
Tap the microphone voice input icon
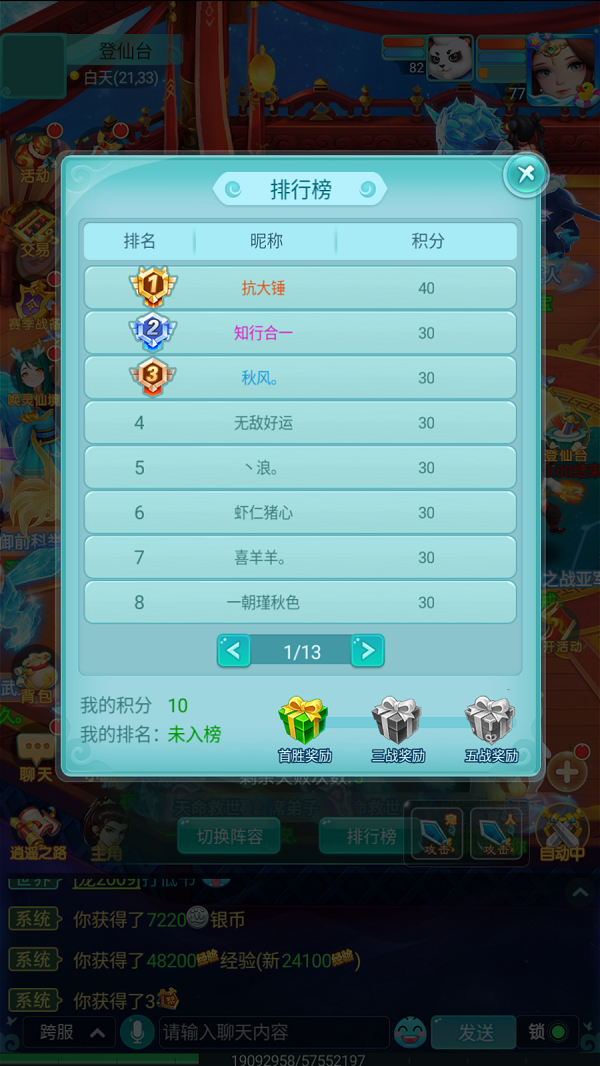tap(135, 1032)
